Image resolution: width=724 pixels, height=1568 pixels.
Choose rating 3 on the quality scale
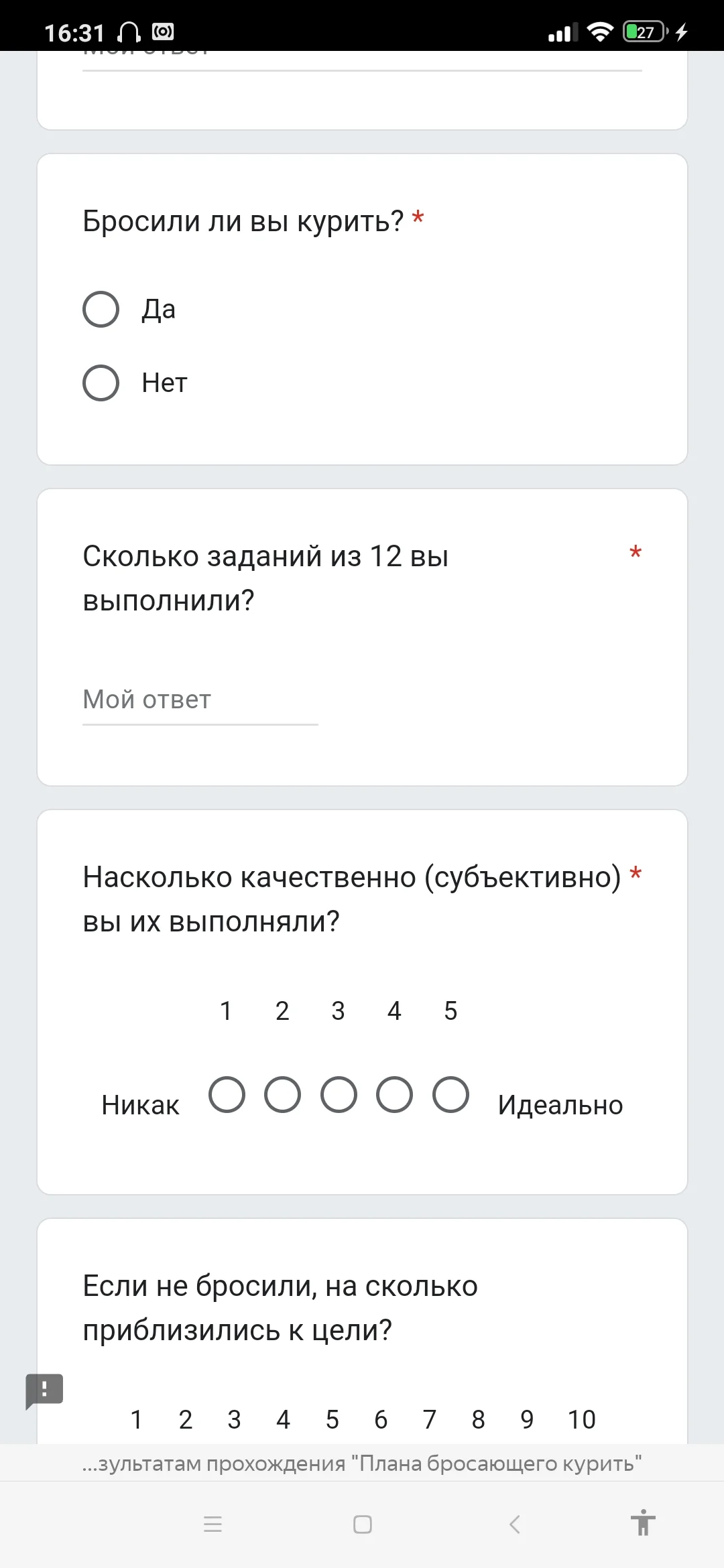(338, 1095)
